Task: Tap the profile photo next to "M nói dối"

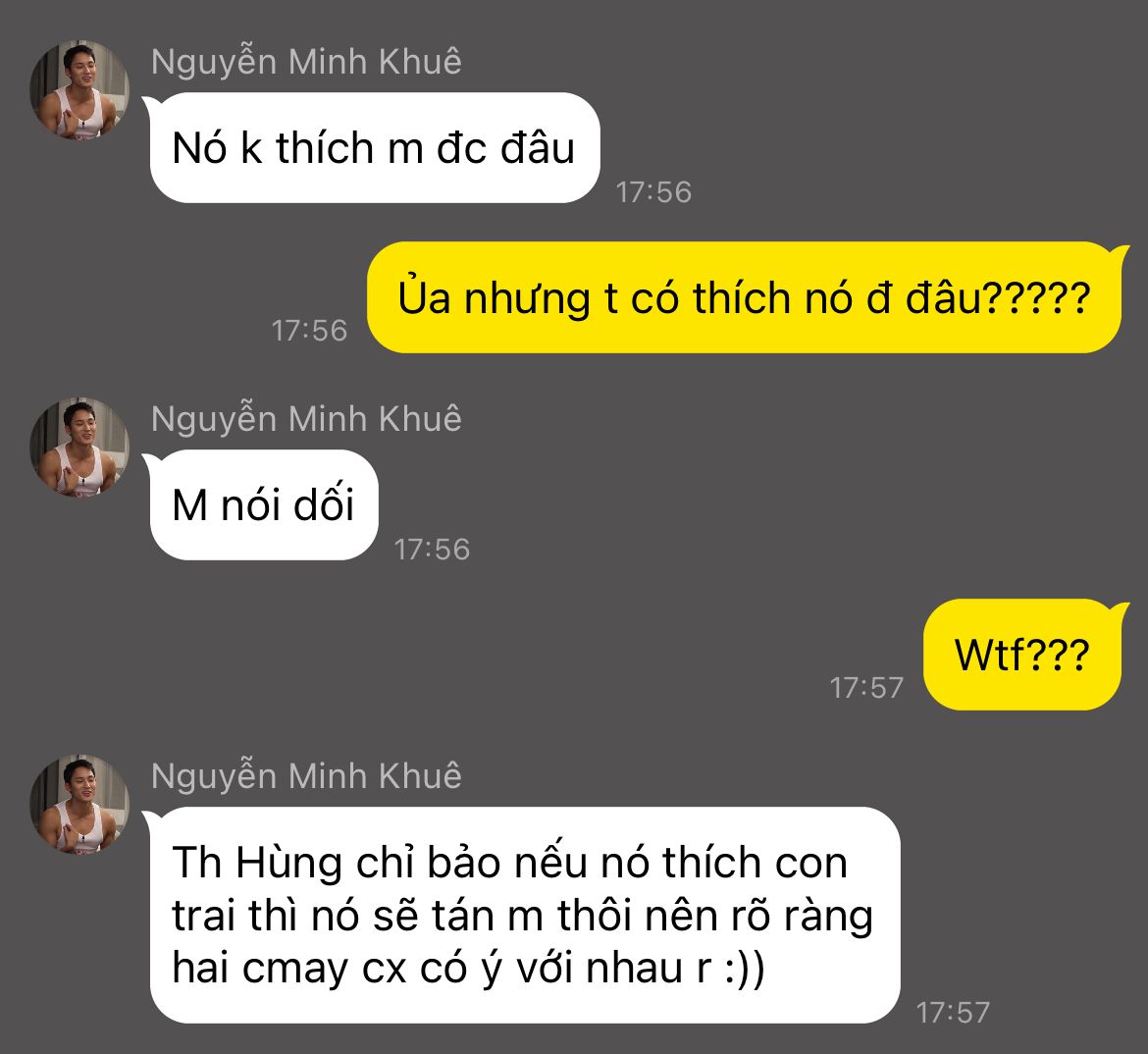Action: pyautogui.click(x=79, y=448)
